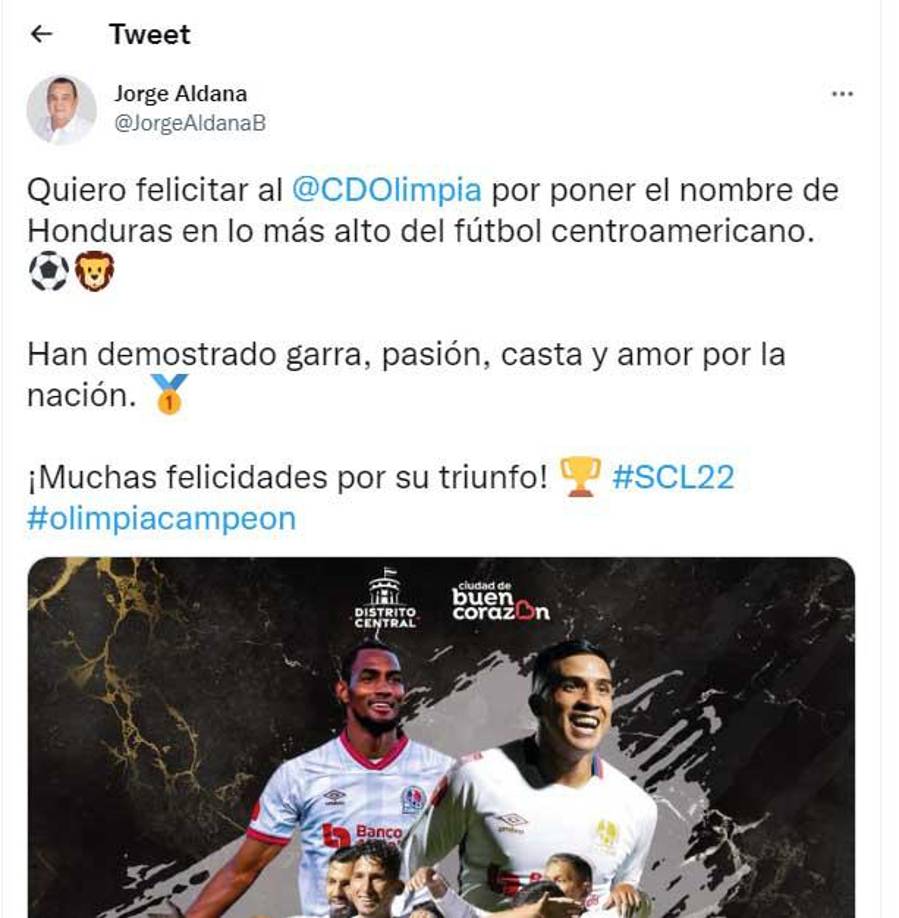Open the tweet options with the three-dot icon

pos(840,93)
